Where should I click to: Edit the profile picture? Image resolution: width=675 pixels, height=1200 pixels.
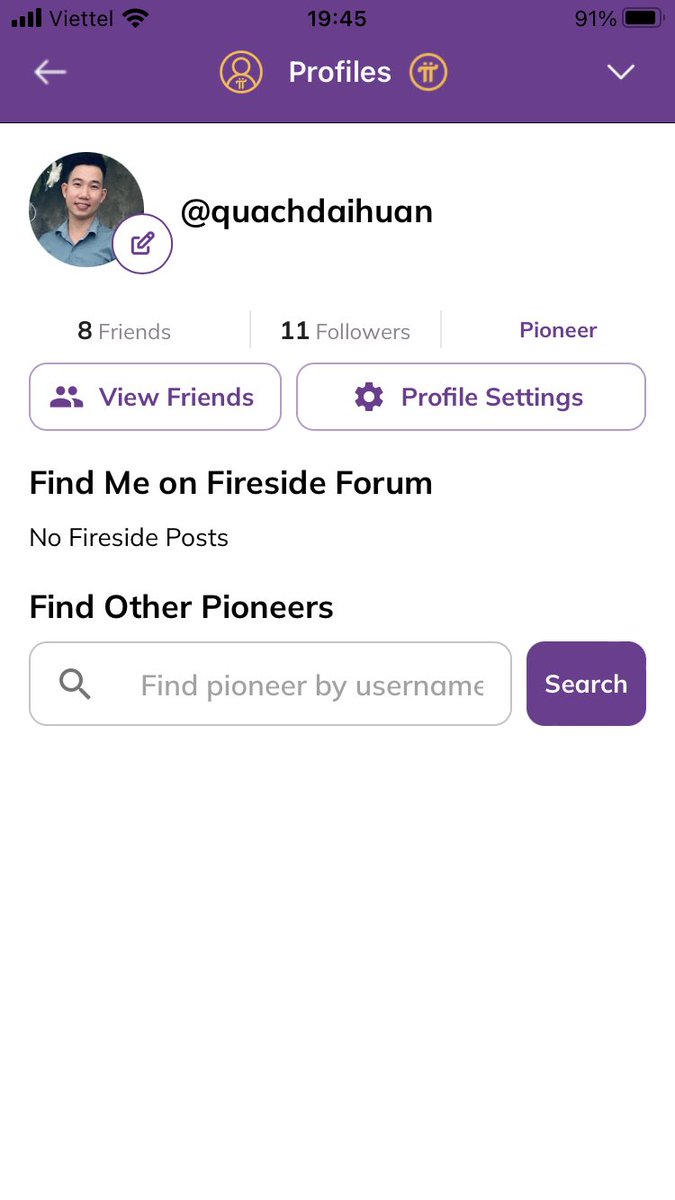pyautogui.click(x=143, y=244)
